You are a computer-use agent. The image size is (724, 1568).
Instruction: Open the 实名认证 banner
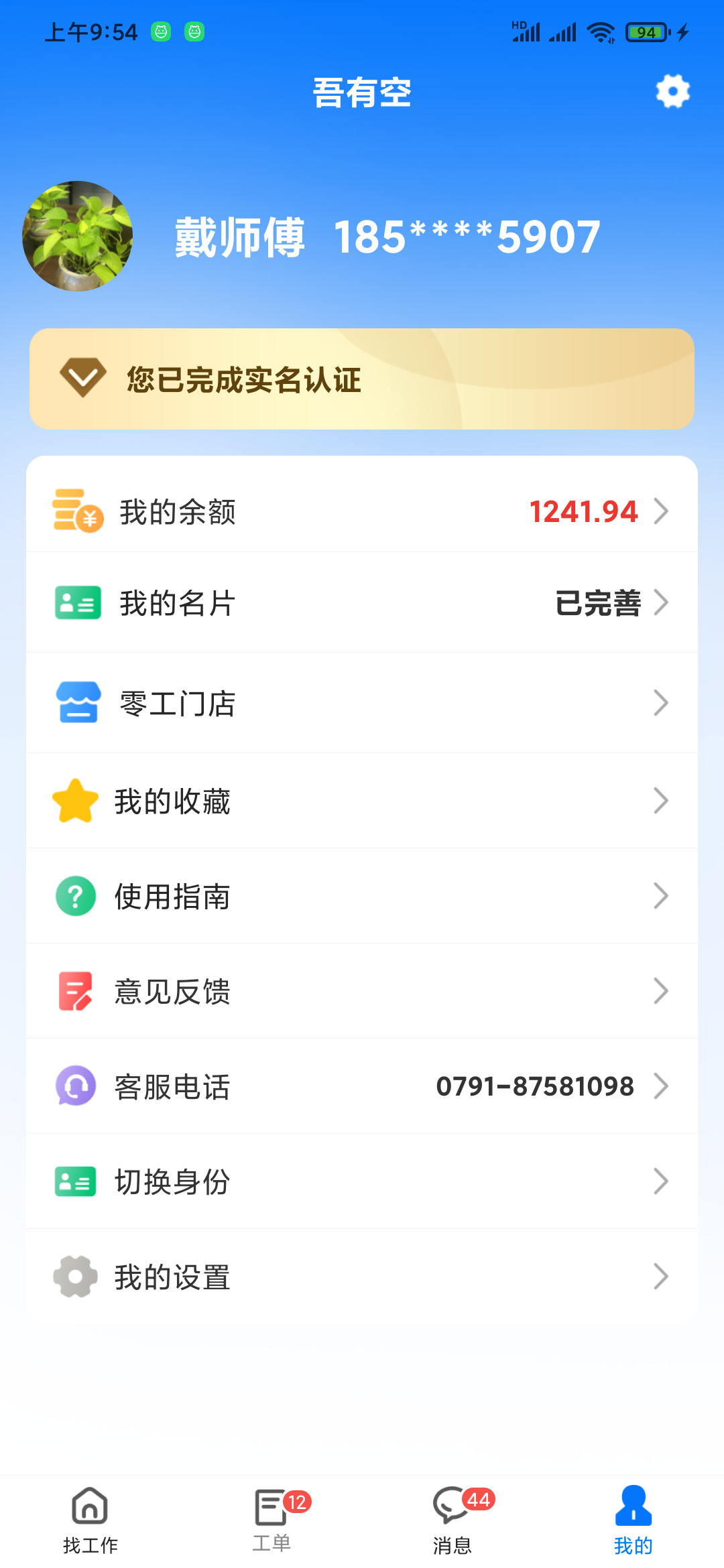(362, 379)
